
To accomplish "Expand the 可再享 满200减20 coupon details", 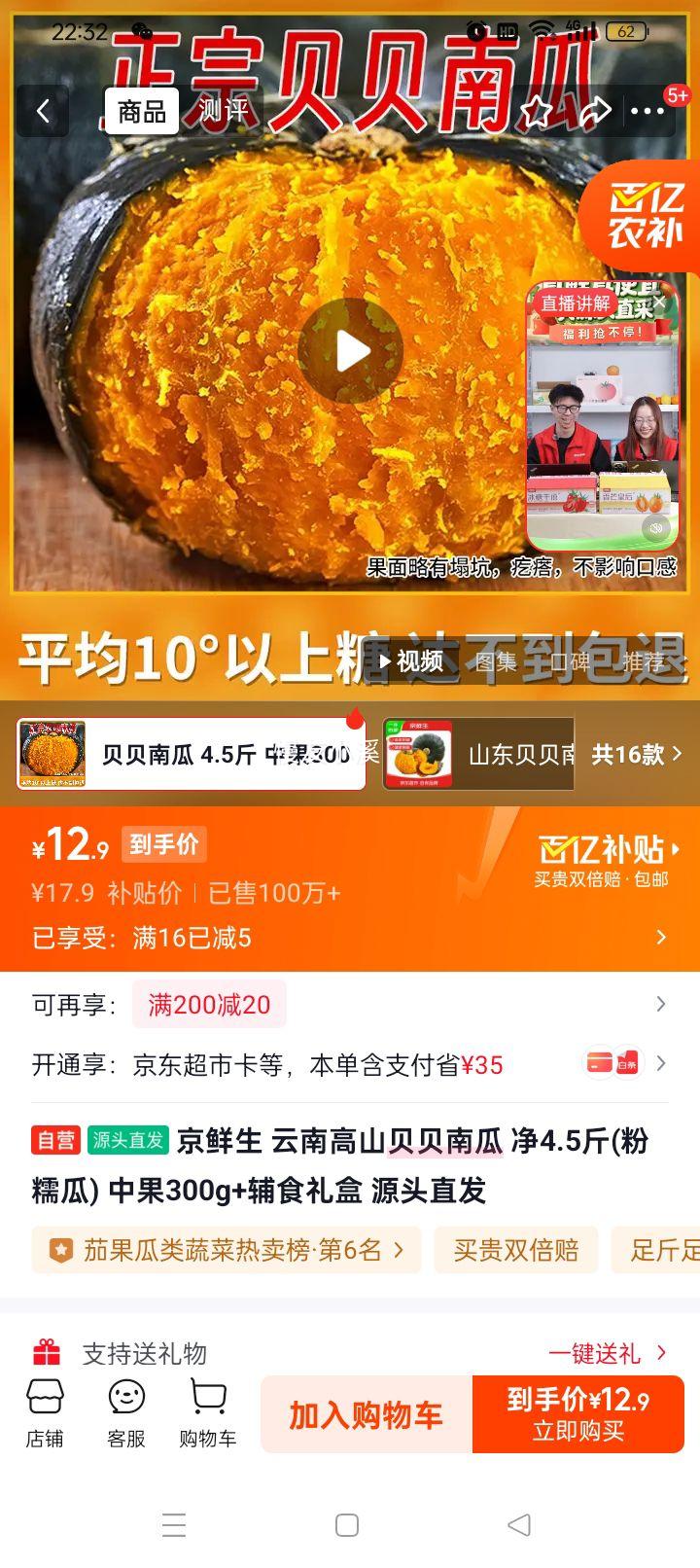I will [x=659, y=1002].
